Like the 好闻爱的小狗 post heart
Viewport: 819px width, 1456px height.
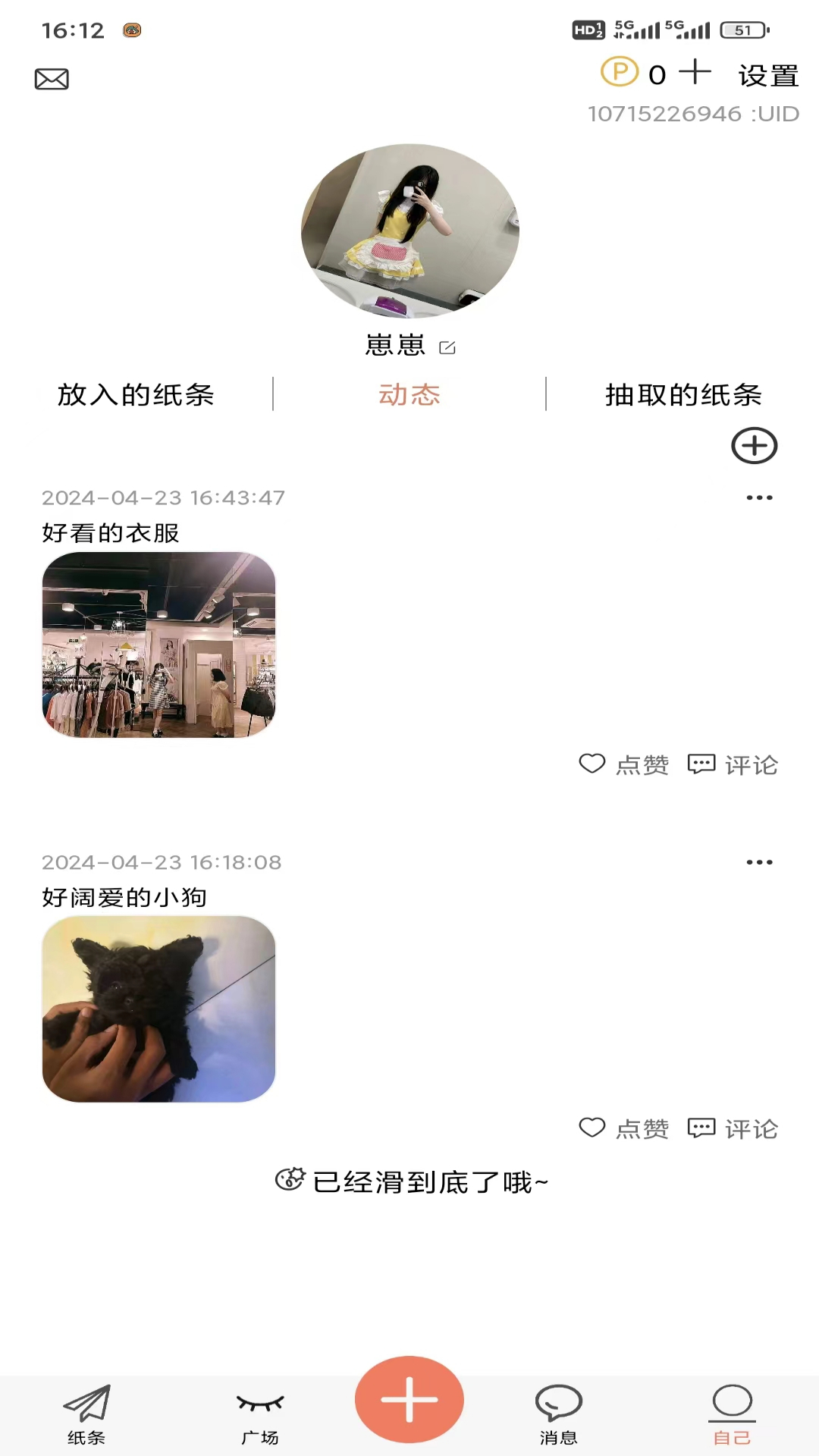[x=592, y=1128]
